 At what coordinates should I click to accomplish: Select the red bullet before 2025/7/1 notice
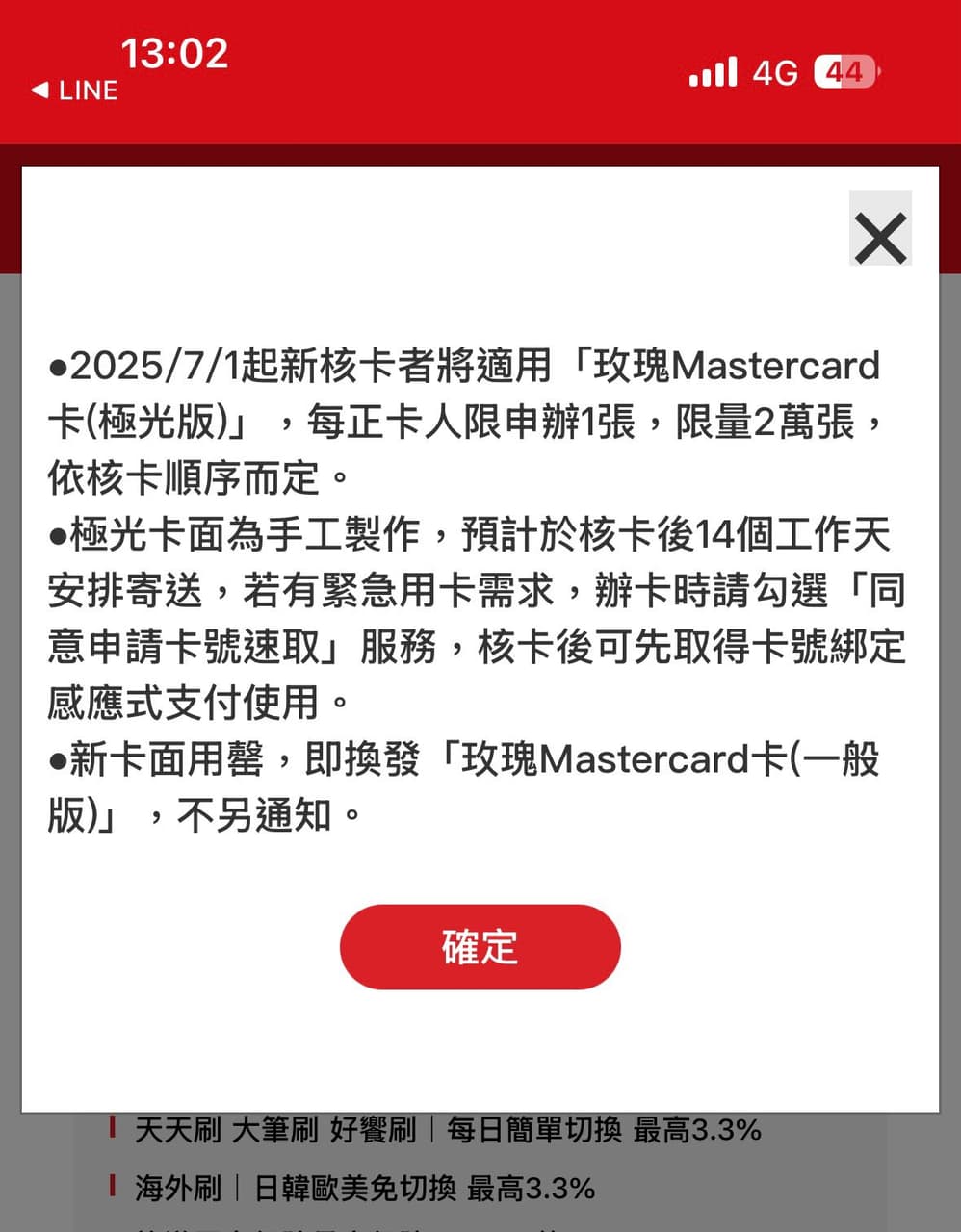pyautogui.click(x=58, y=366)
